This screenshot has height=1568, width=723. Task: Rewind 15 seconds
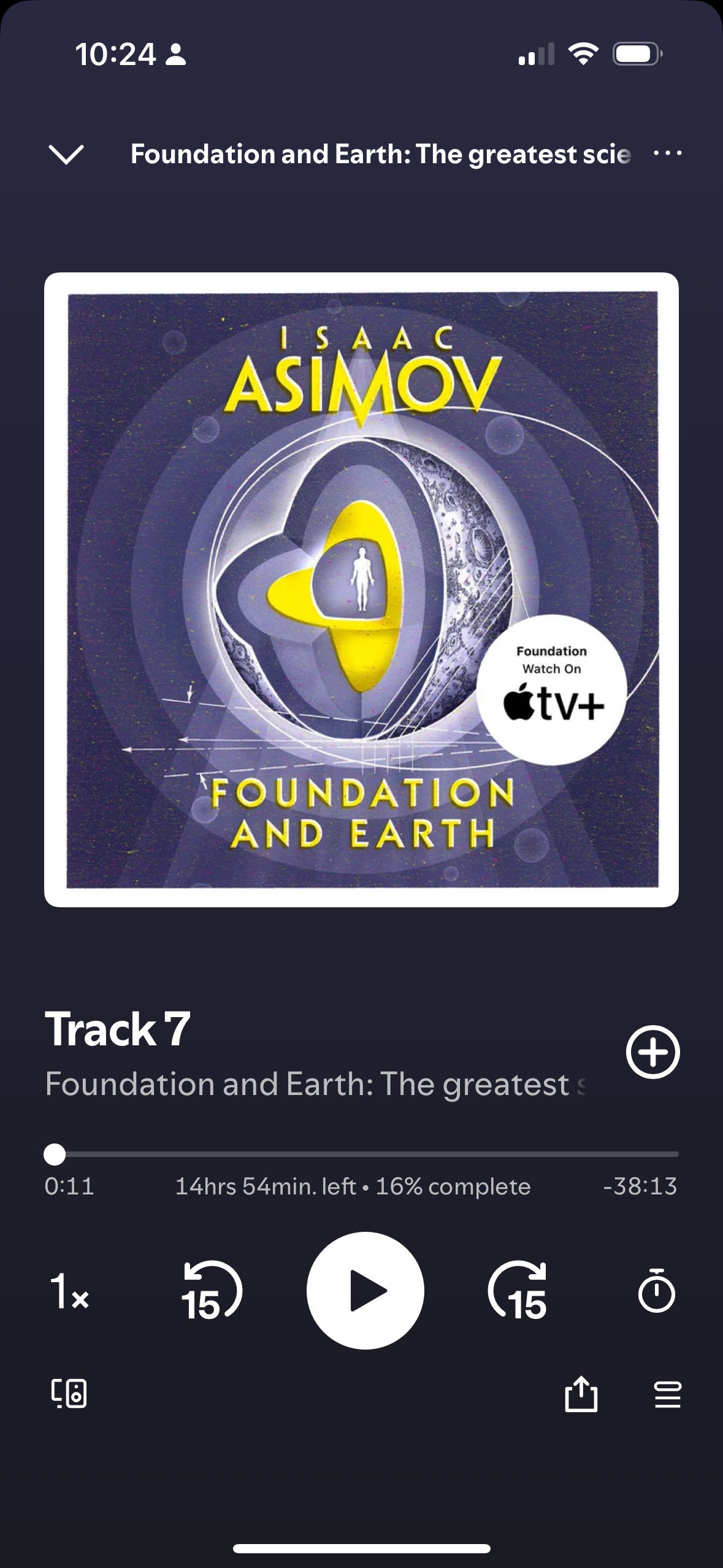[212, 1291]
